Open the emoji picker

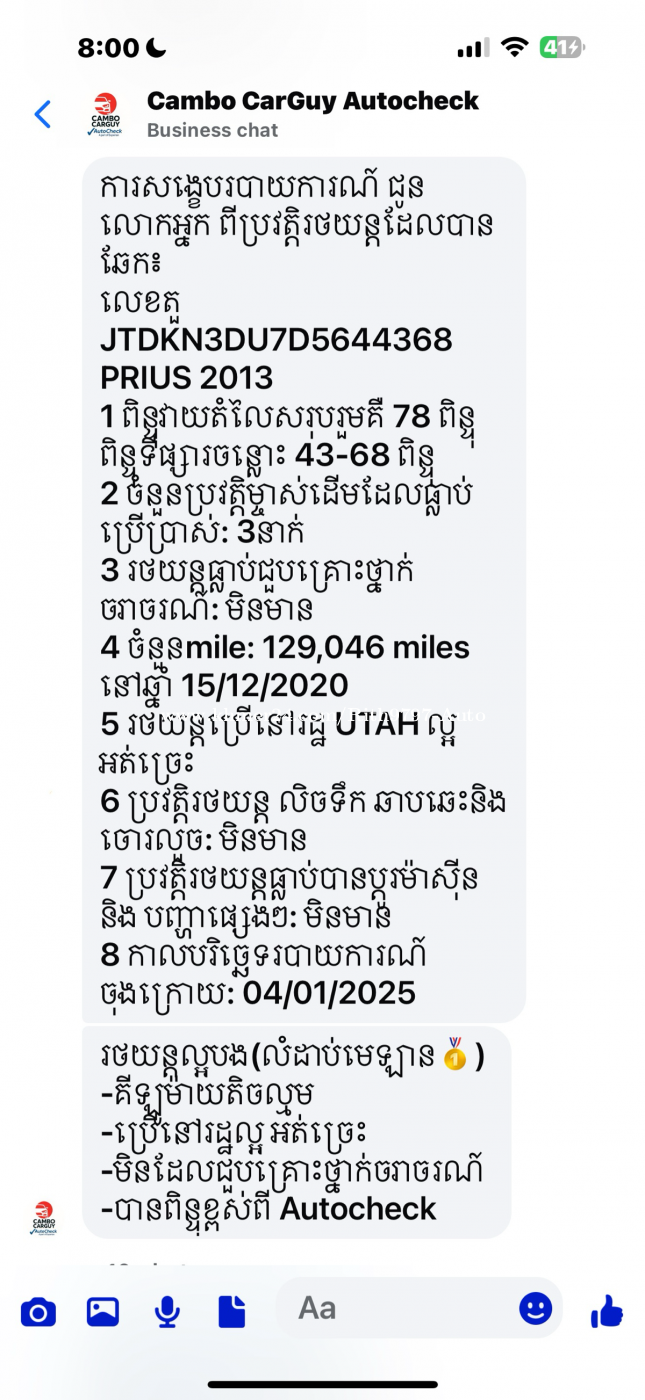coord(535,1308)
